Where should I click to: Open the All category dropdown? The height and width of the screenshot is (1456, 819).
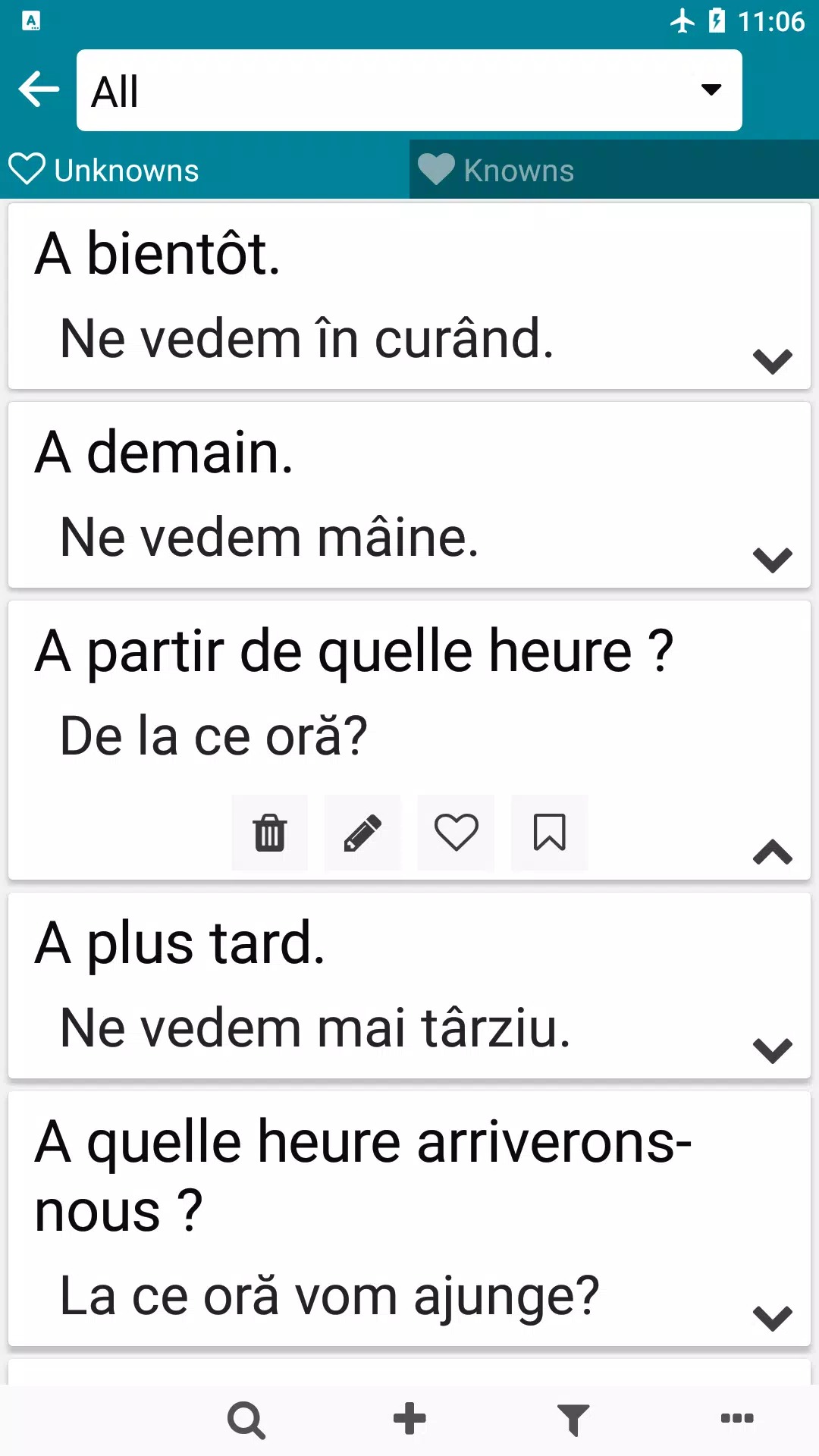point(409,90)
